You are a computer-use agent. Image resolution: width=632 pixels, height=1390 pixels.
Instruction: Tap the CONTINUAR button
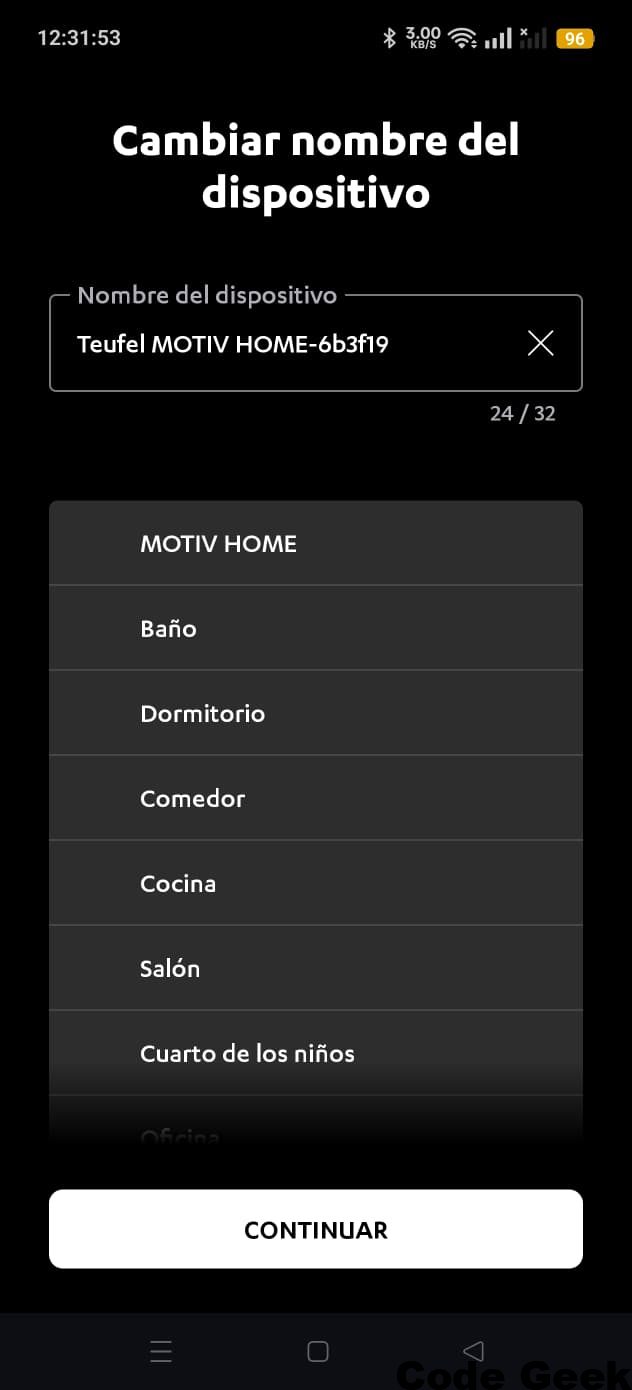(x=315, y=1230)
